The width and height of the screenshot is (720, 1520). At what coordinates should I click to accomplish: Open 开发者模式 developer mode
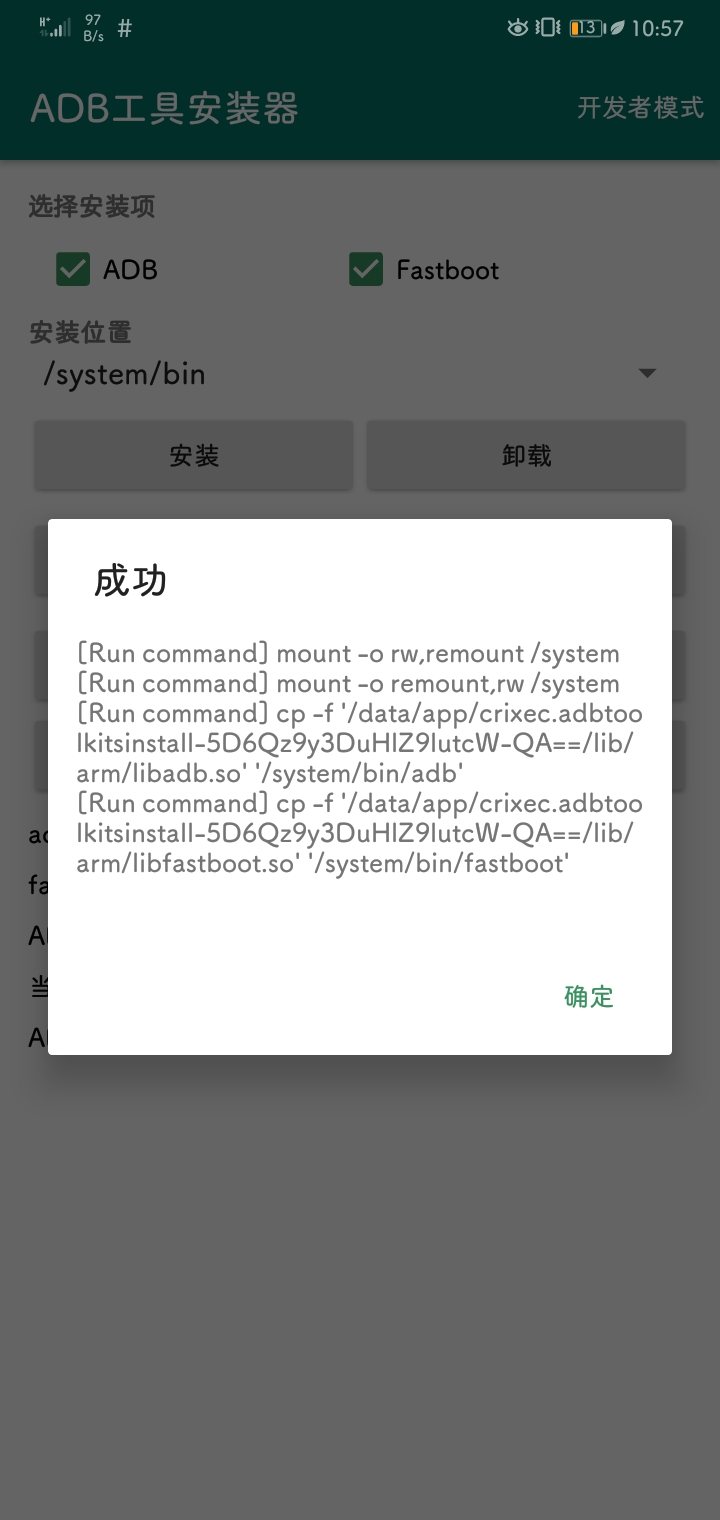(x=640, y=108)
